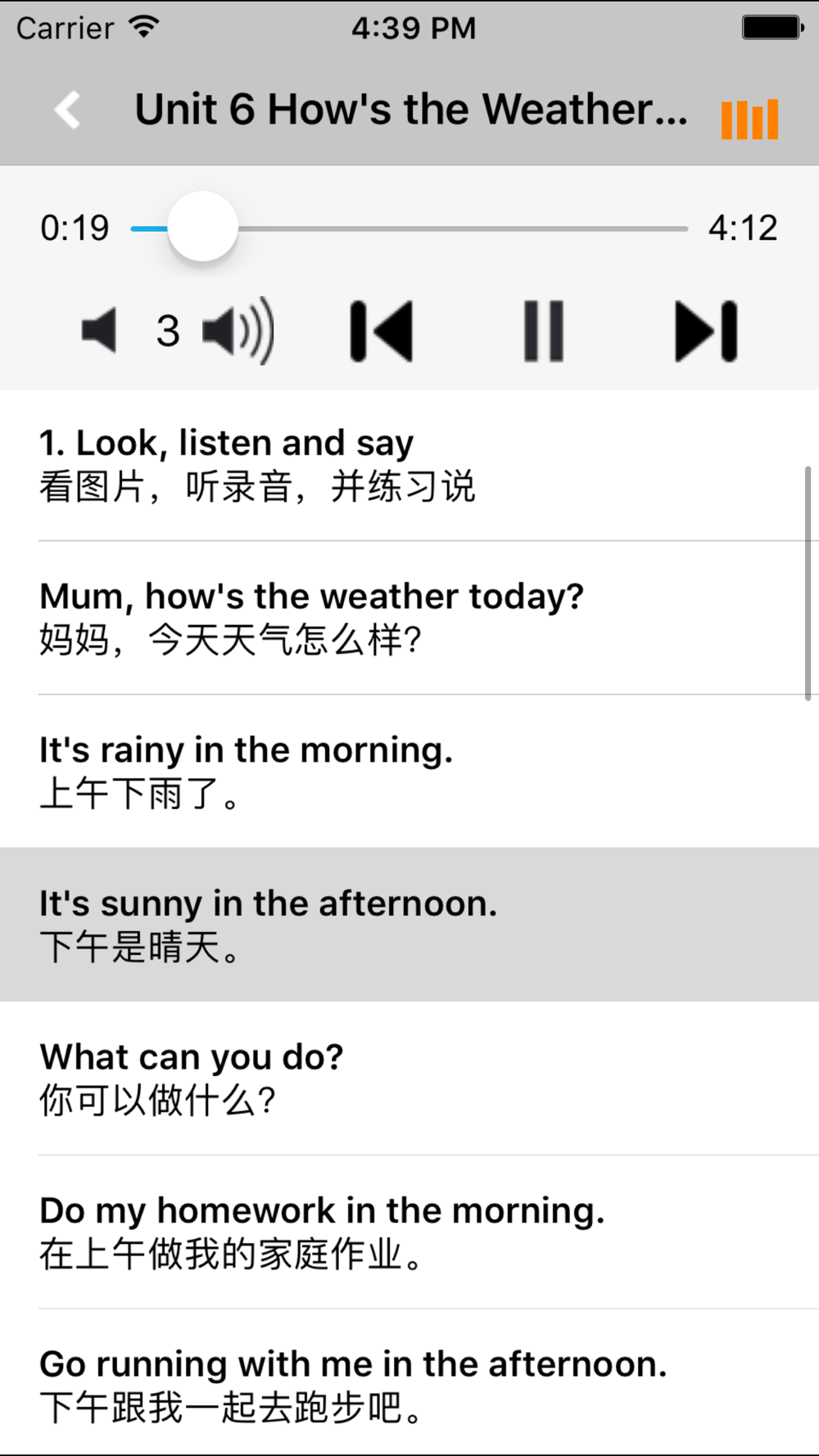Raise the volume with the loud speaker icon

pos(238,331)
